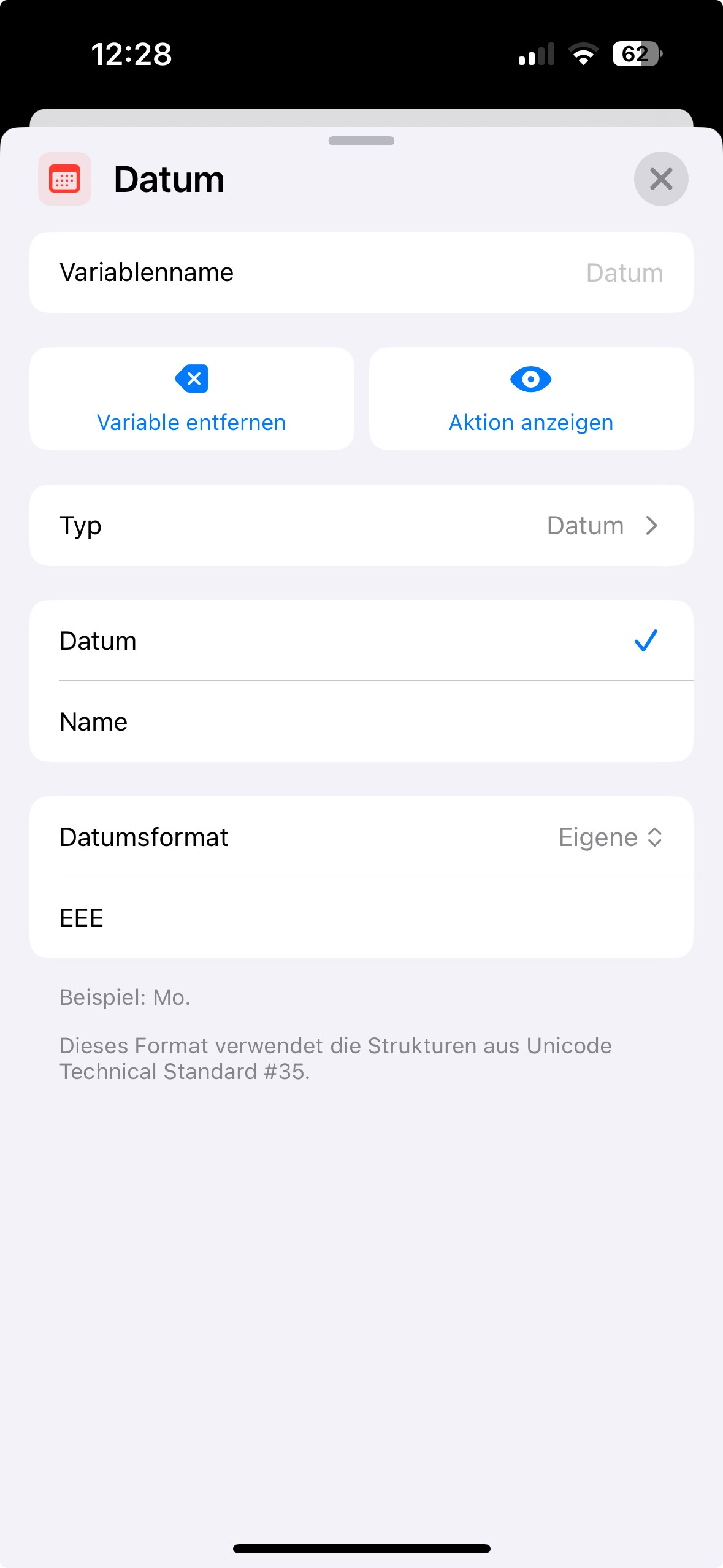Select the Name property option
Image resolution: width=723 pixels, height=1568 pixels.
pos(361,722)
